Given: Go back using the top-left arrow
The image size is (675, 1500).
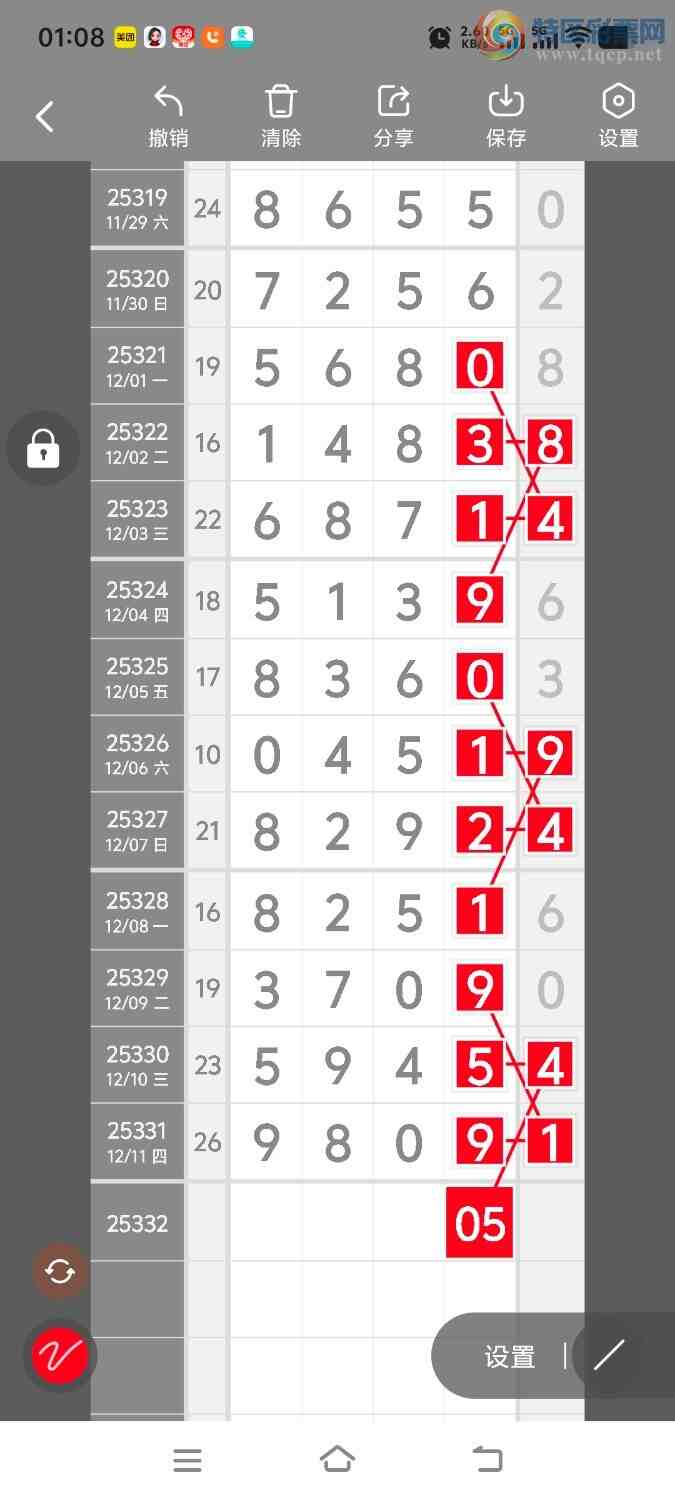Looking at the screenshot, I should coord(45,117).
